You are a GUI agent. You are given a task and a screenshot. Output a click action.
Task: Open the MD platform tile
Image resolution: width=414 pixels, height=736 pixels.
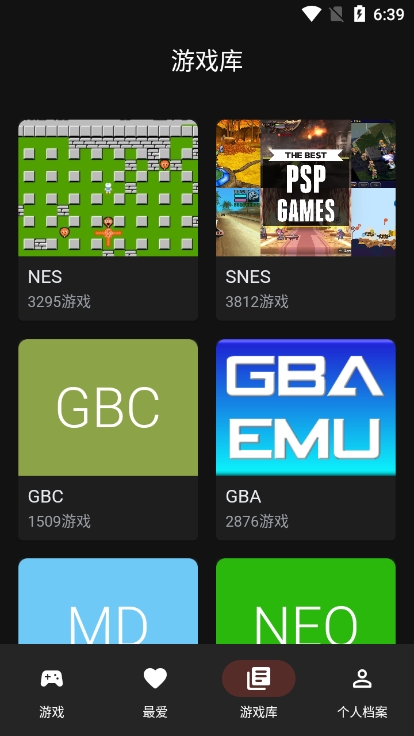(108, 601)
